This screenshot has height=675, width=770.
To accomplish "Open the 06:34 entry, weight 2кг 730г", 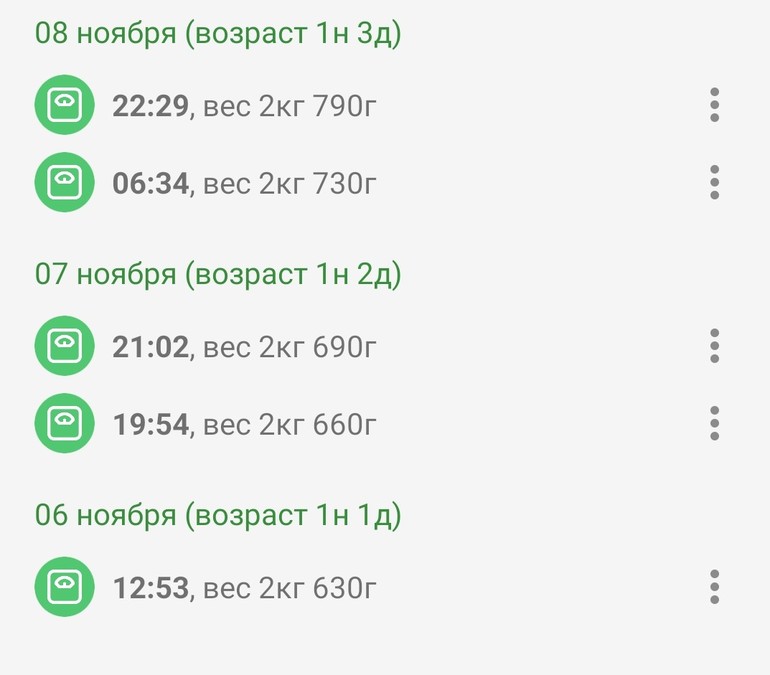I will (244, 183).
